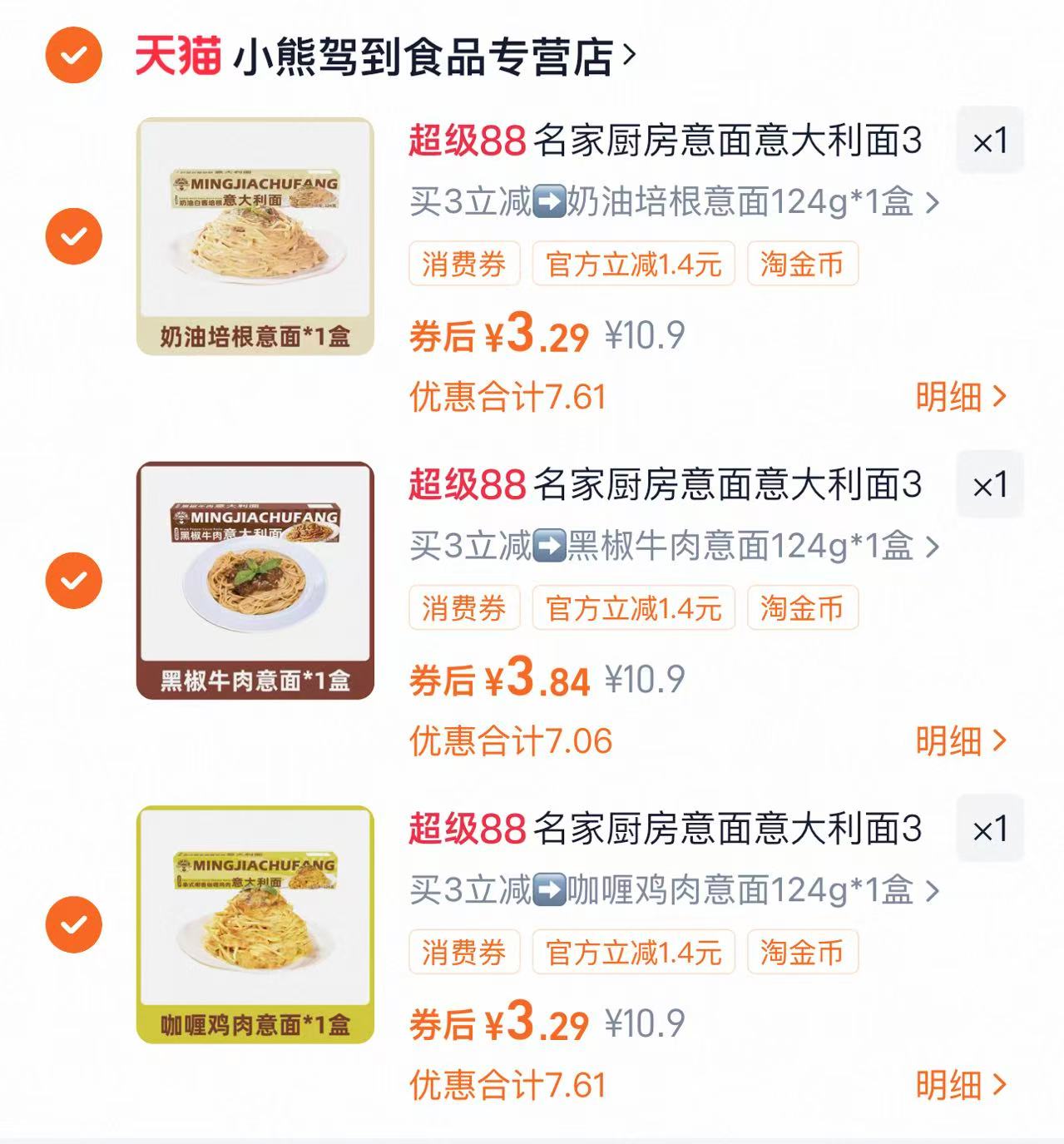Click the 消费券 tag on 咖喱鸡肉意面
This screenshot has width=1064, height=1144.
pyautogui.click(x=465, y=952)
